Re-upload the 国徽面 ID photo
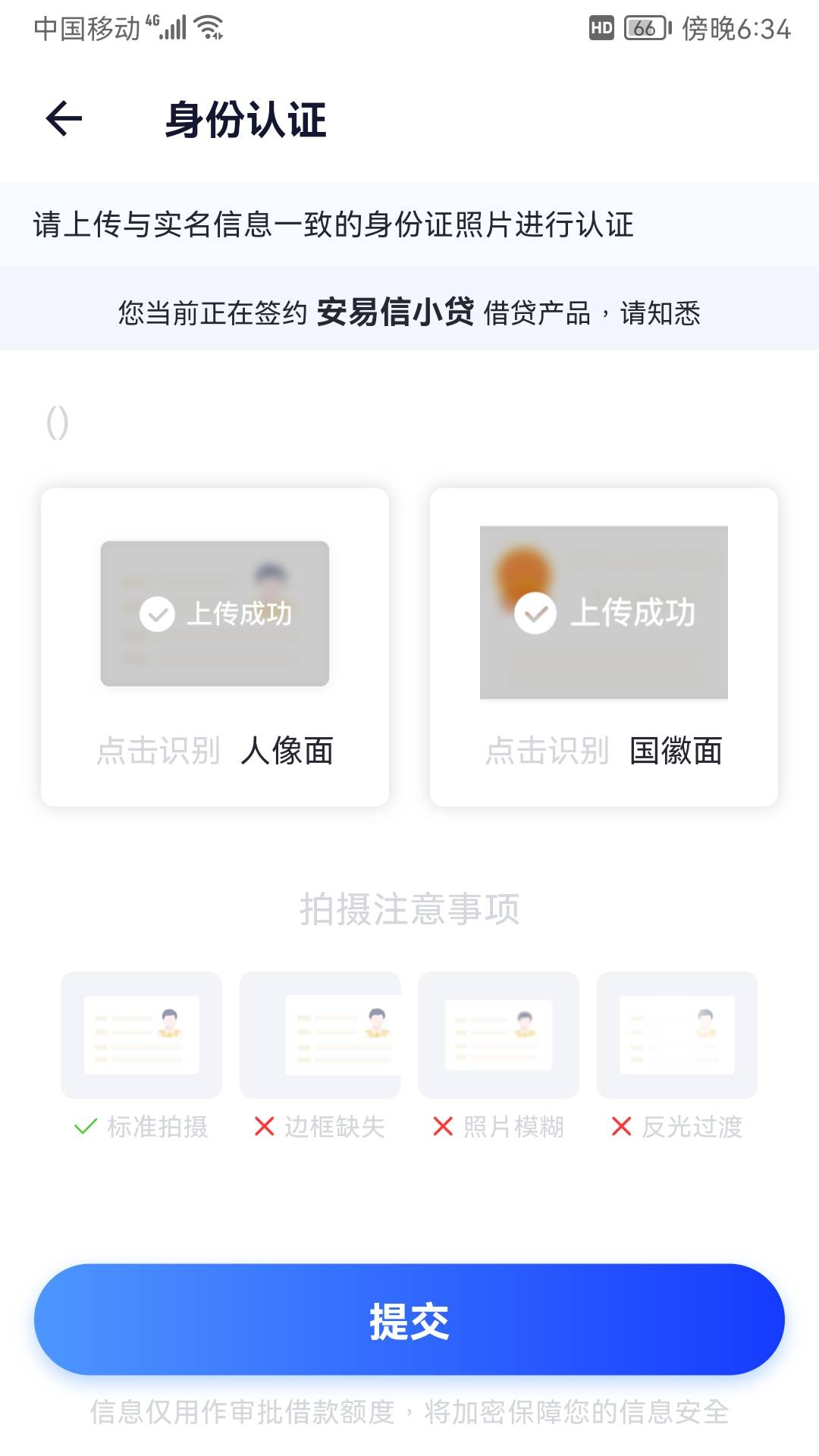The height and width of the screenshot is (1456, 819). click(604, 613)
